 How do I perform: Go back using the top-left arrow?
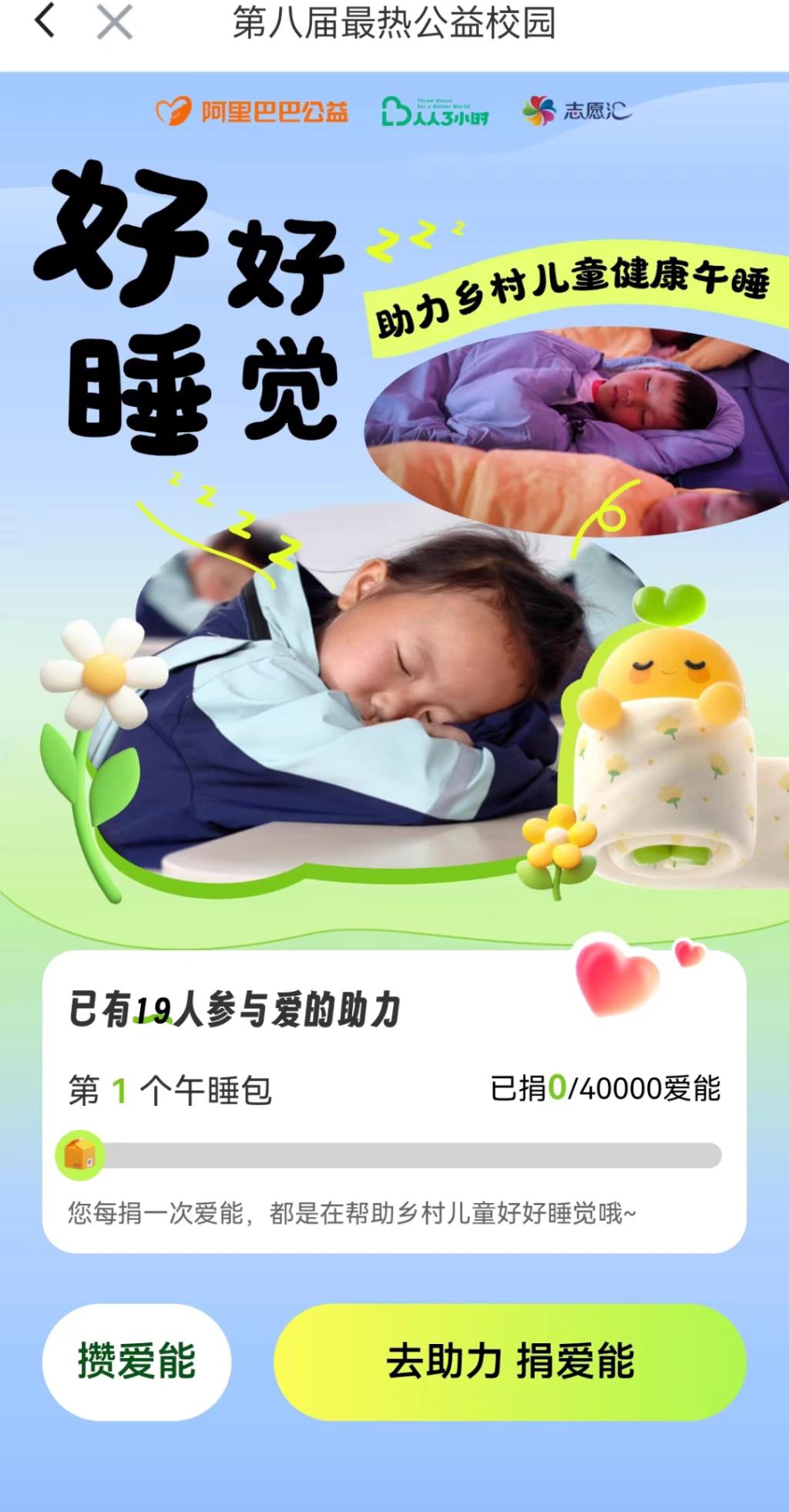[45, 21]
